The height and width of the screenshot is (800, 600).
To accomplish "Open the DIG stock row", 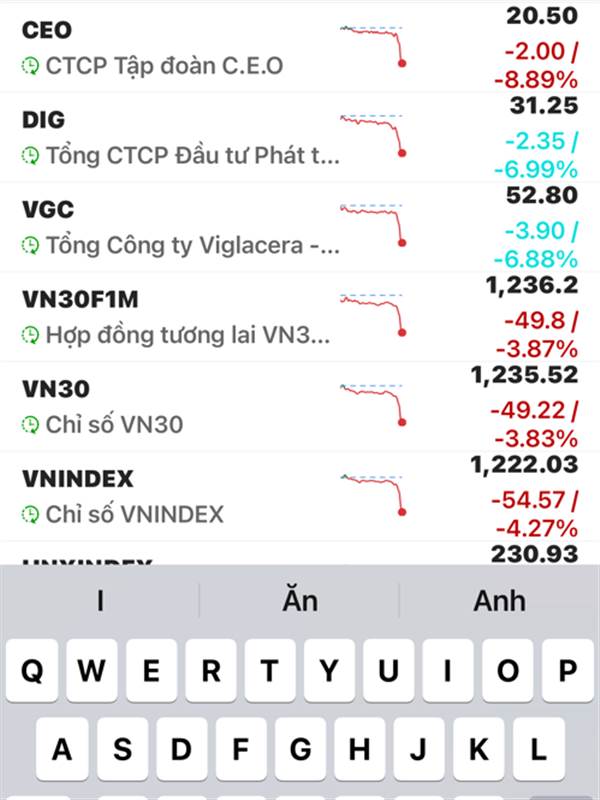I will tap(180, 137).
